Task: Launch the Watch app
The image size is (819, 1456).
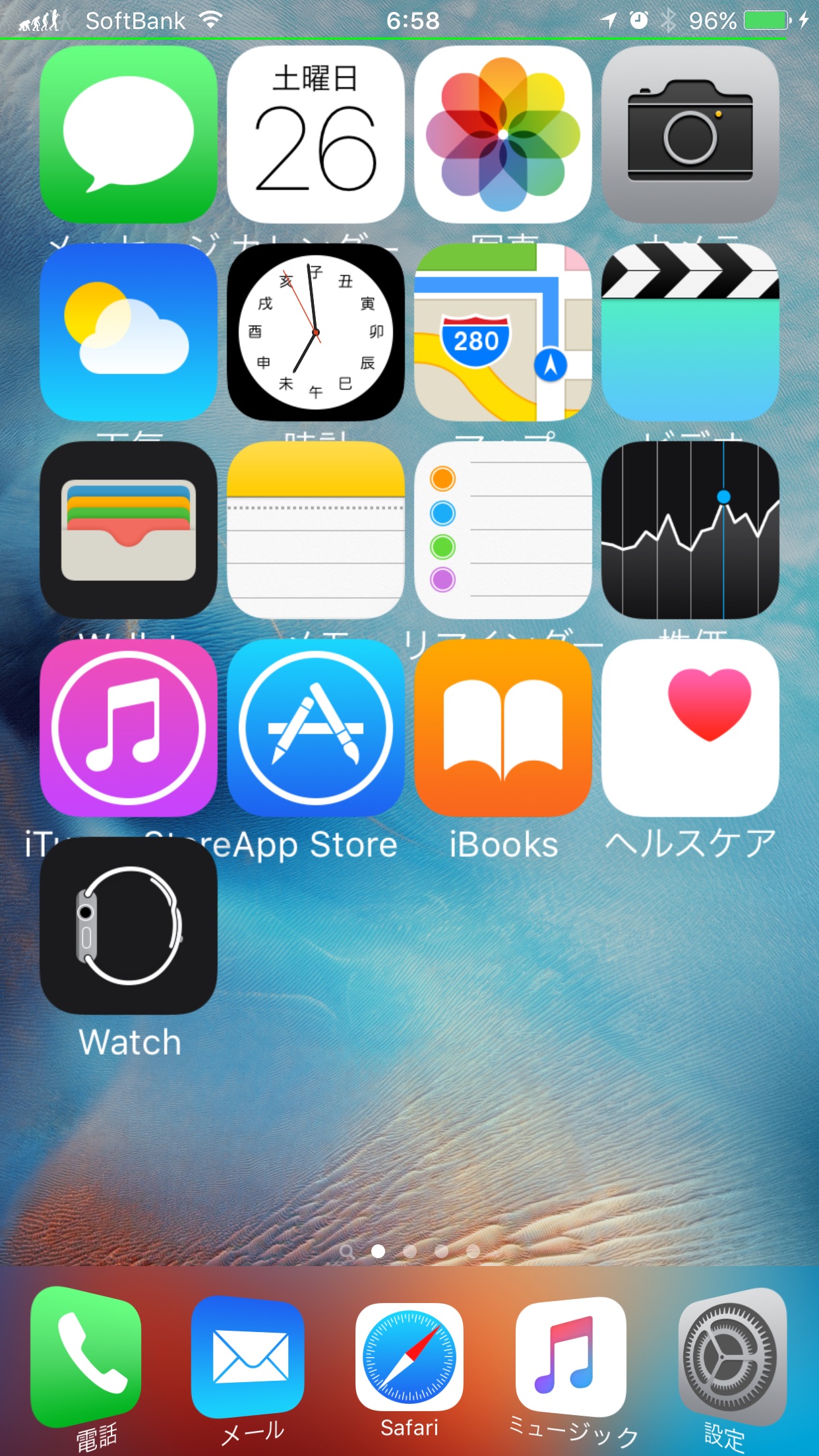Action: [129, 926]
